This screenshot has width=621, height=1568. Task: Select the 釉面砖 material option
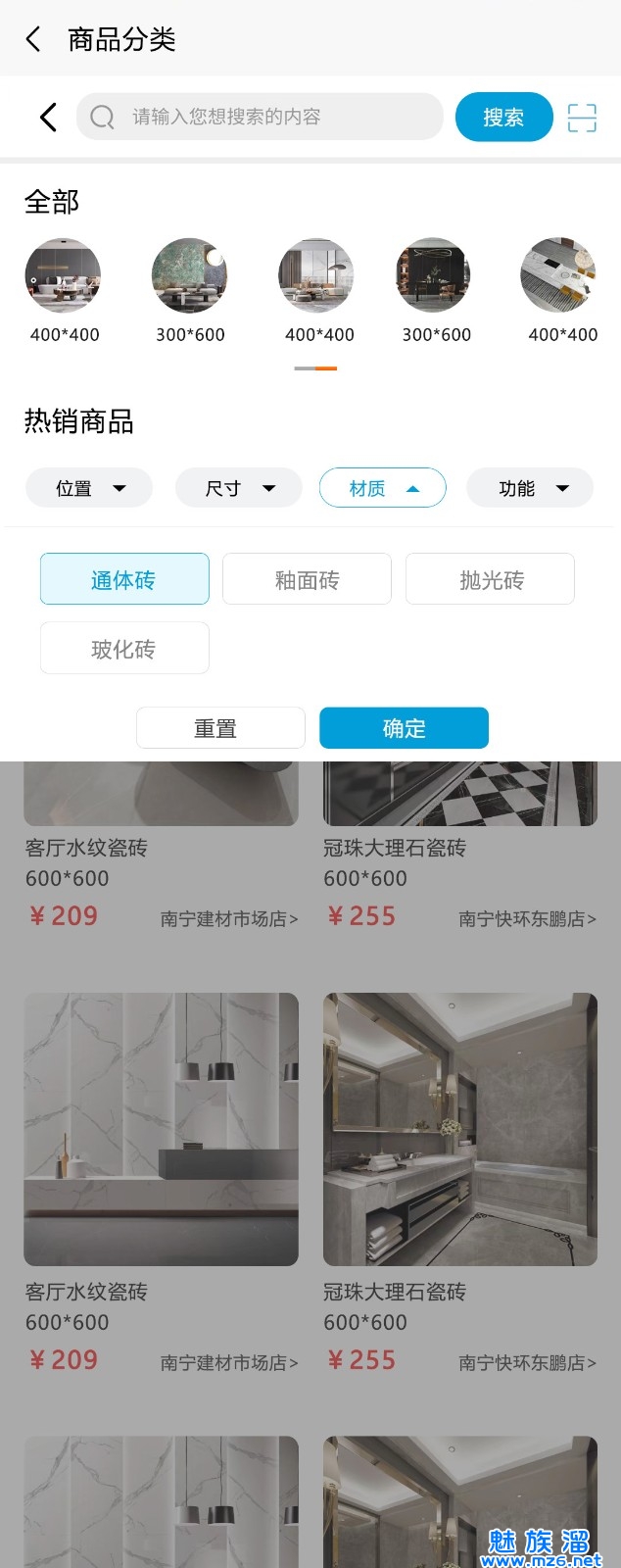[307, 579]
